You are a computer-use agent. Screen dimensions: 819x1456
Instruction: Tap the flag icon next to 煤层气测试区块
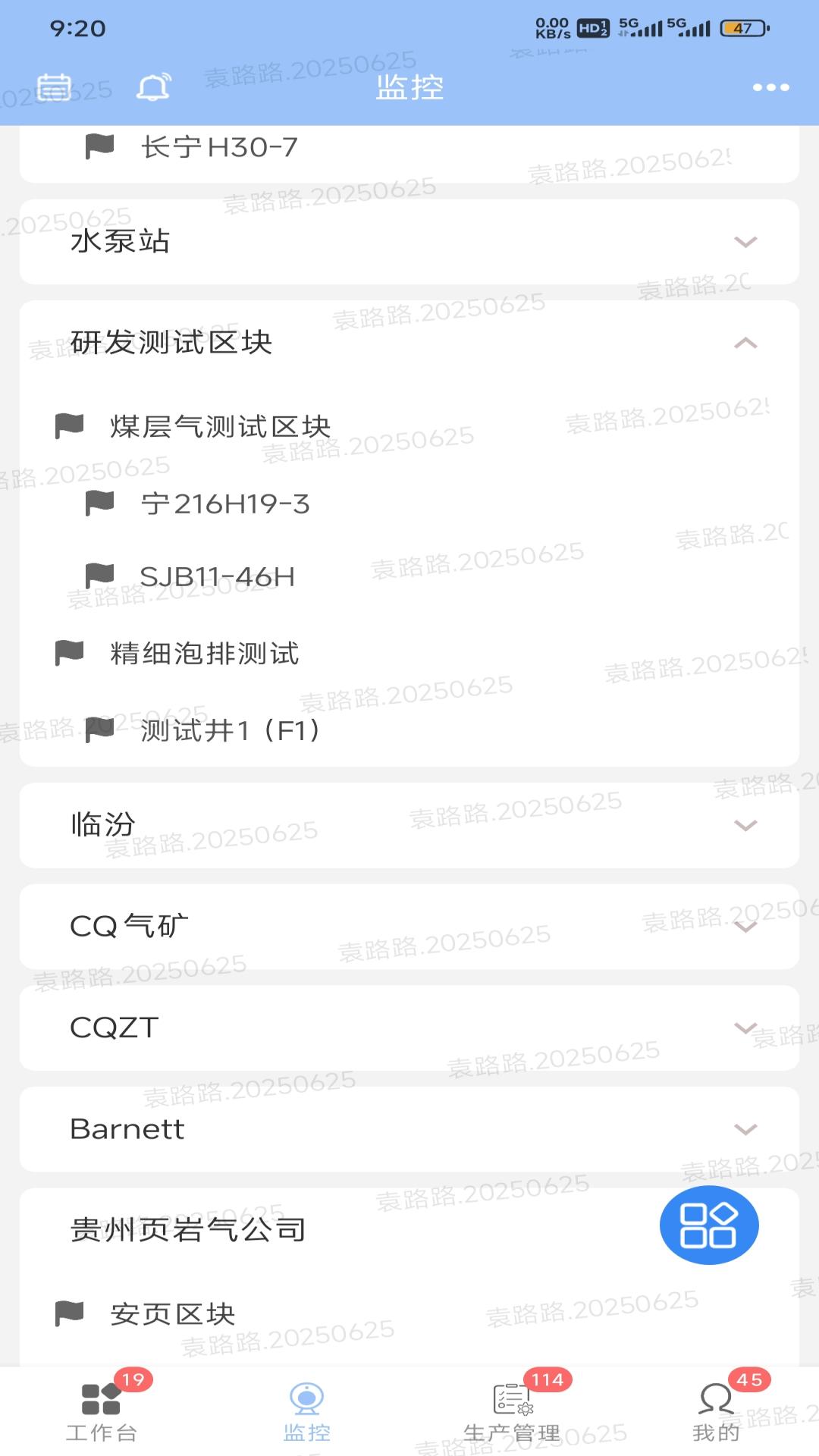pos(69,425)
